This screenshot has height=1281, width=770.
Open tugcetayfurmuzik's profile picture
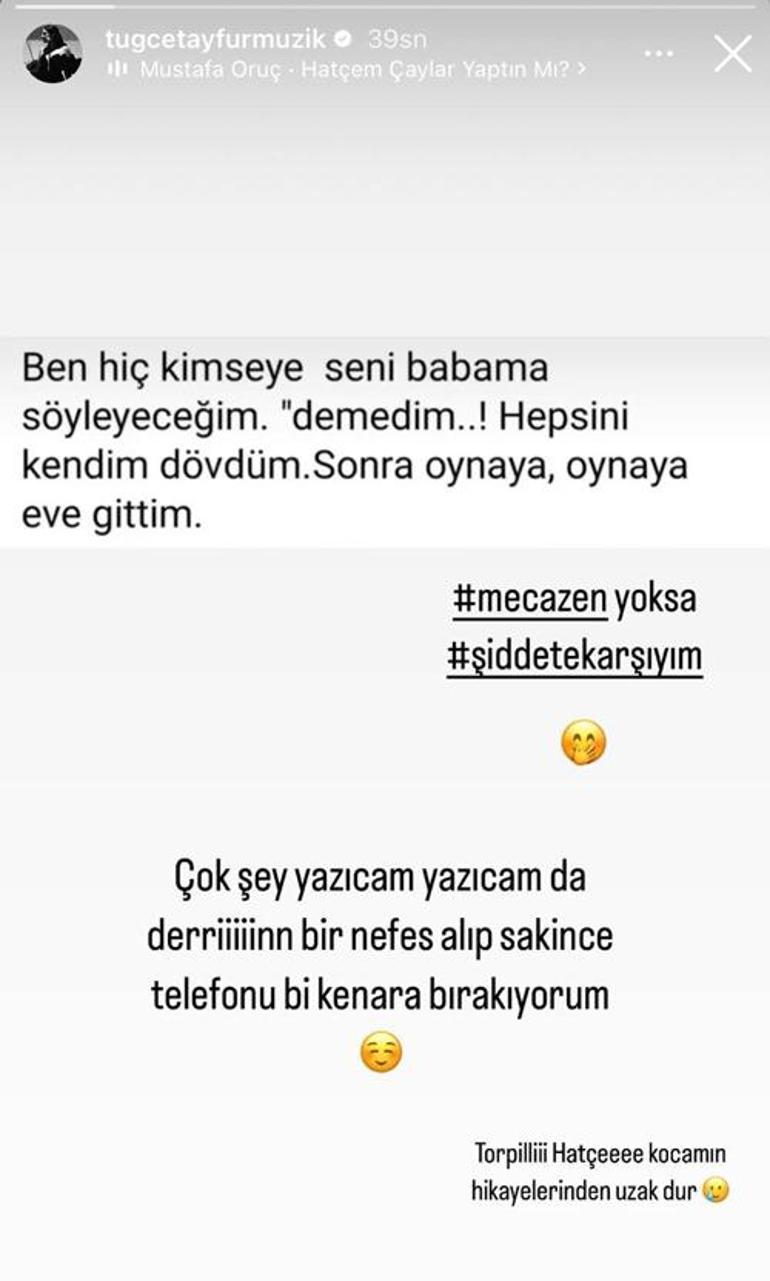pos(52,54)
